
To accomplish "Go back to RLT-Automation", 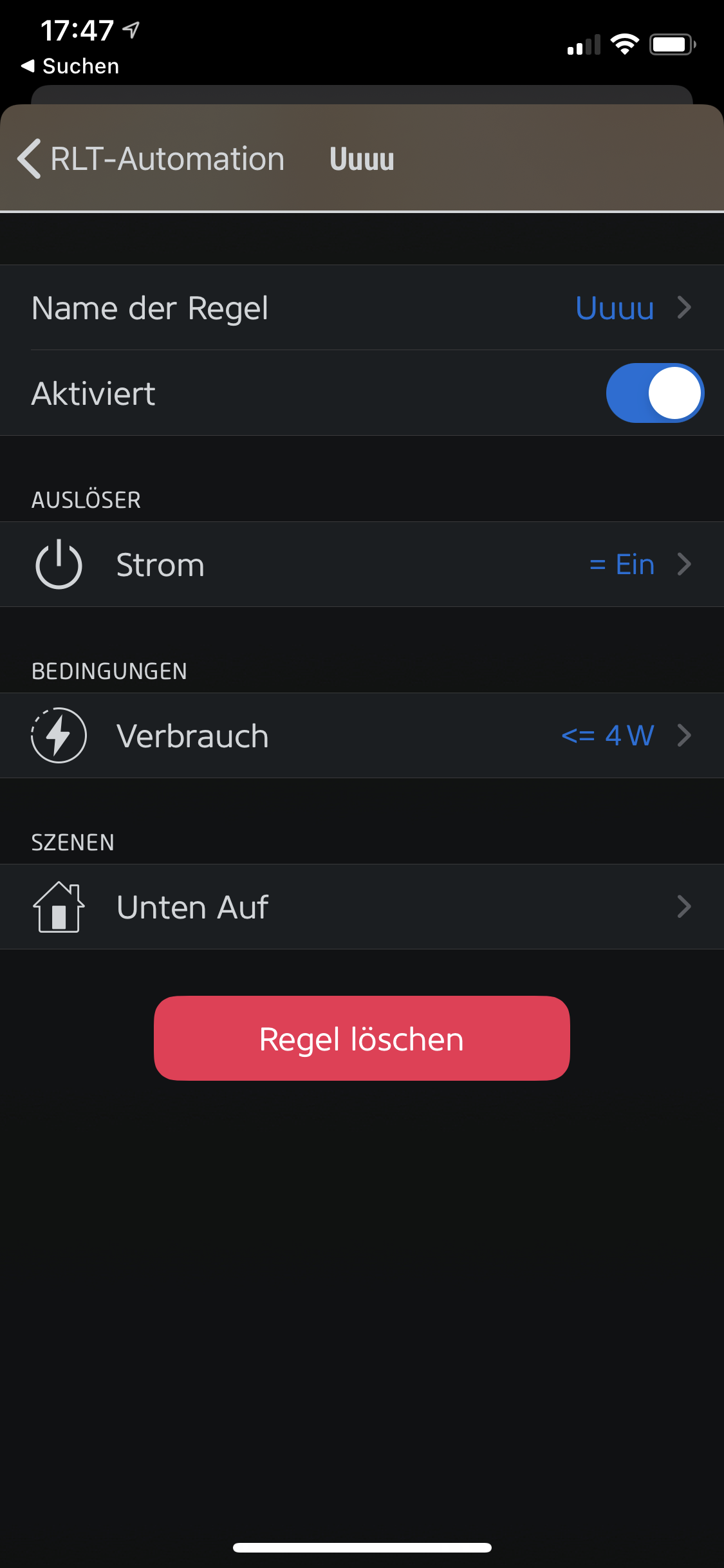I will 151,159.
